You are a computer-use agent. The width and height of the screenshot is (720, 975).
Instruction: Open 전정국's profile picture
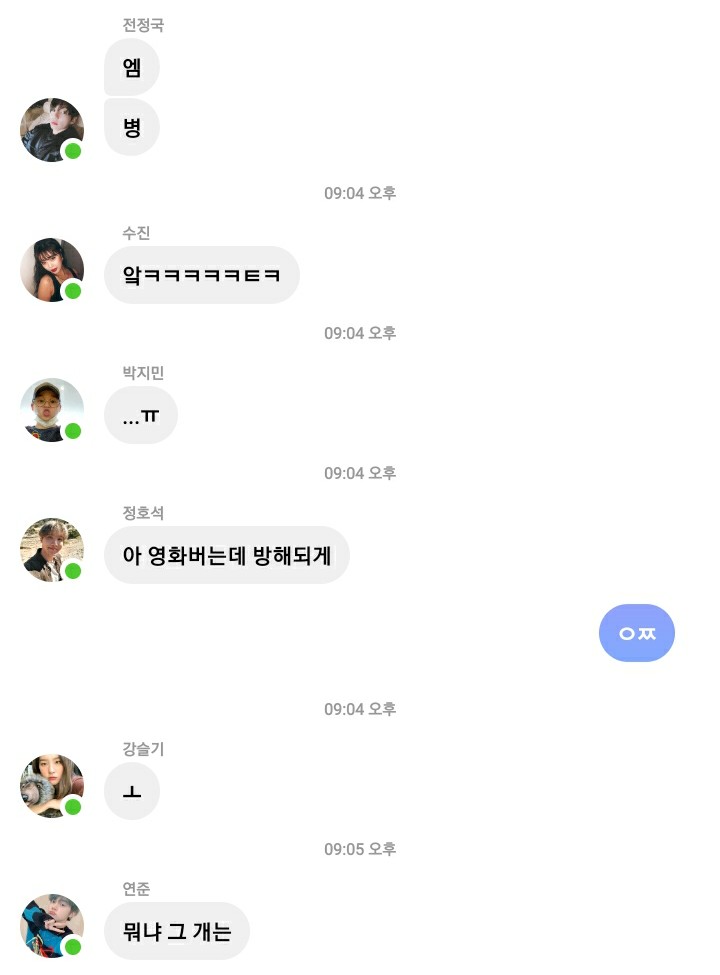[52, 130]
